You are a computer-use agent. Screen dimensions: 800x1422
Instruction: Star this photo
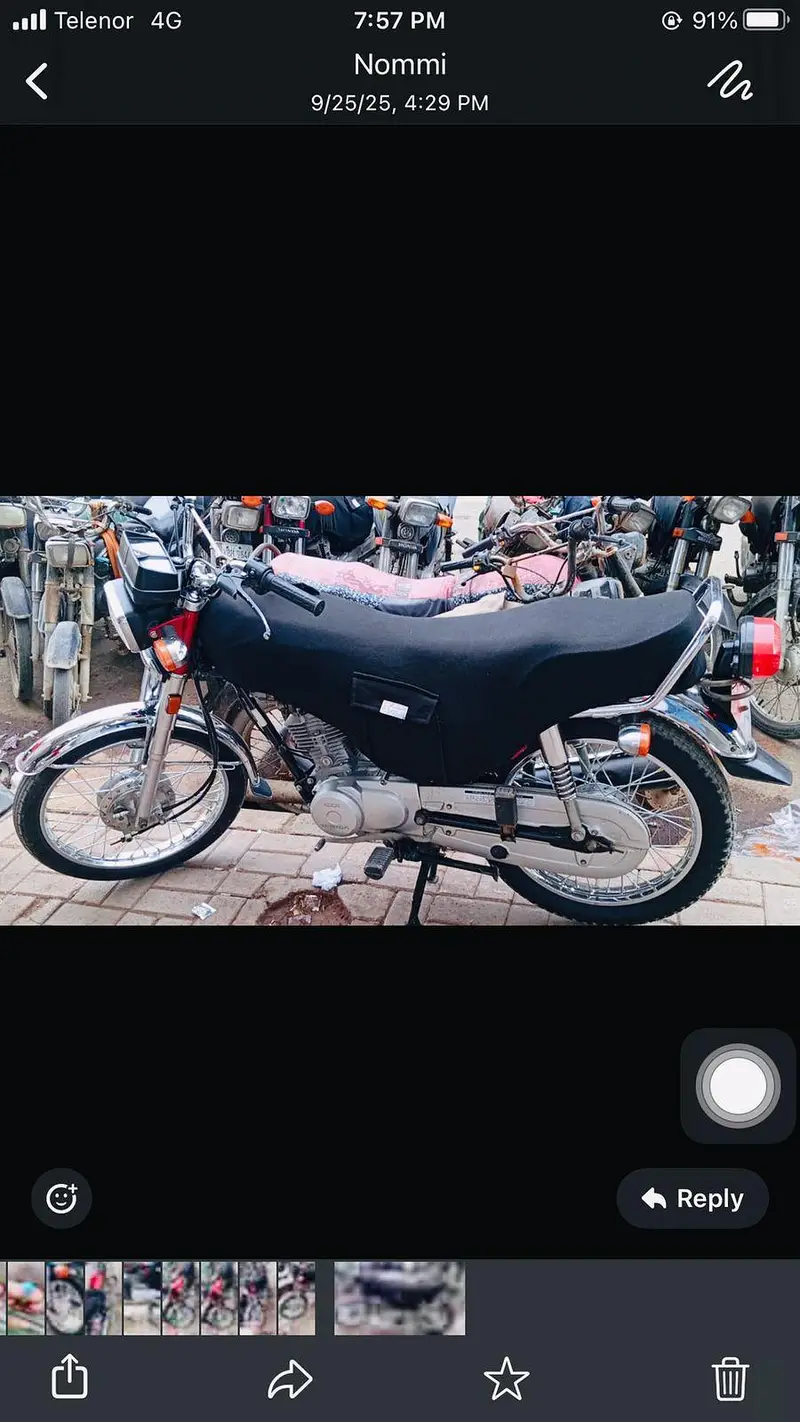[x=506, y=1379]
